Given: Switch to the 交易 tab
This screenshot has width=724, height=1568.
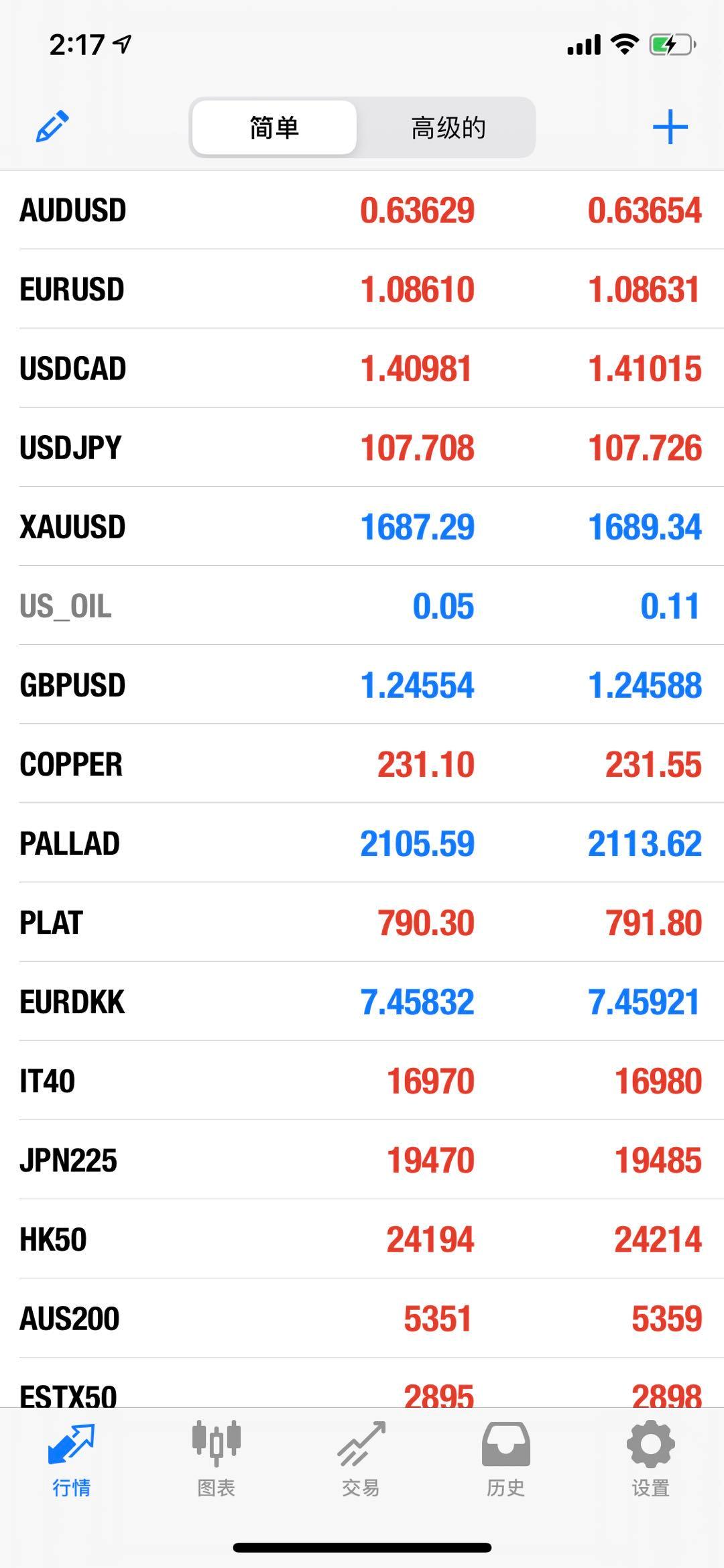Looking at the screenshot, I should 361,1459.
